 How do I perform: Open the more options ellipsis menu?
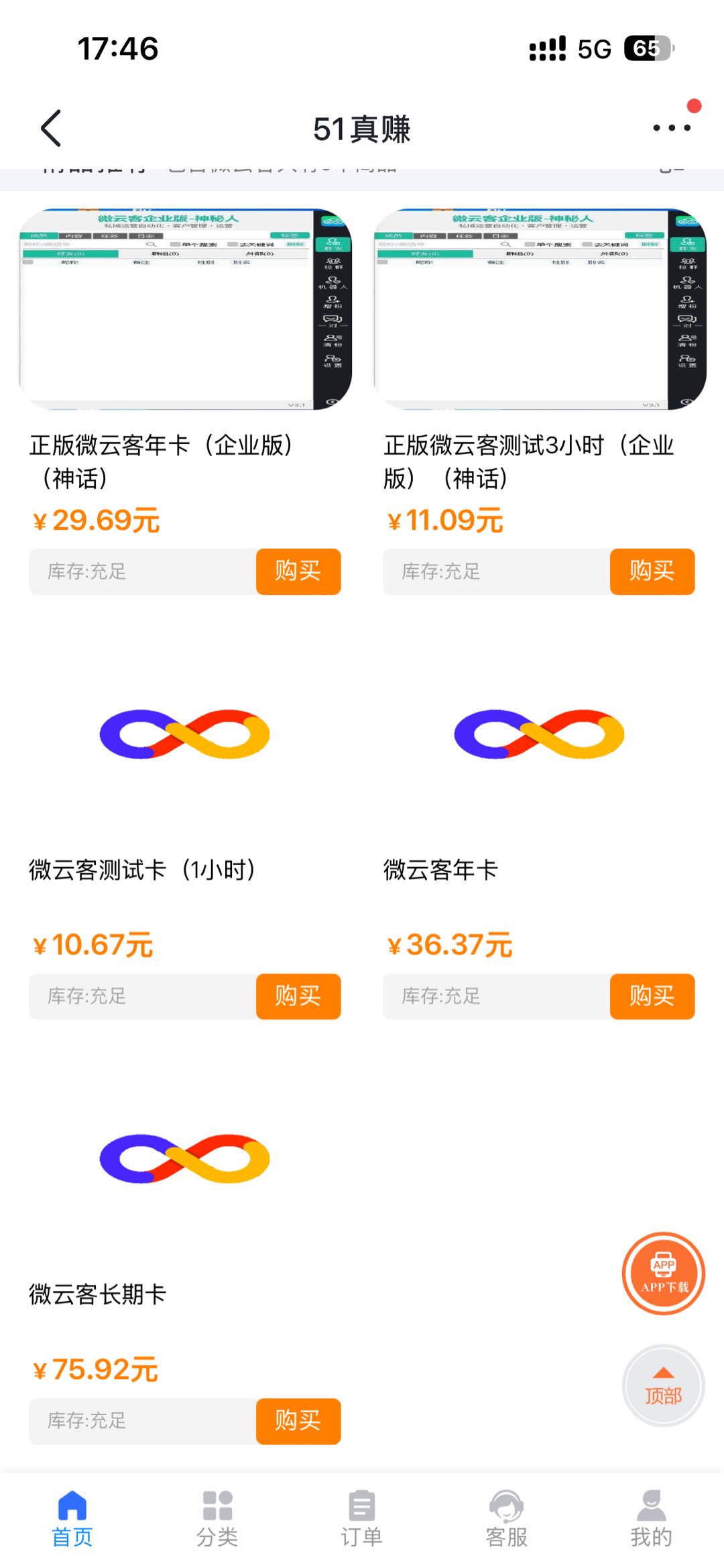tap(672, 127)
